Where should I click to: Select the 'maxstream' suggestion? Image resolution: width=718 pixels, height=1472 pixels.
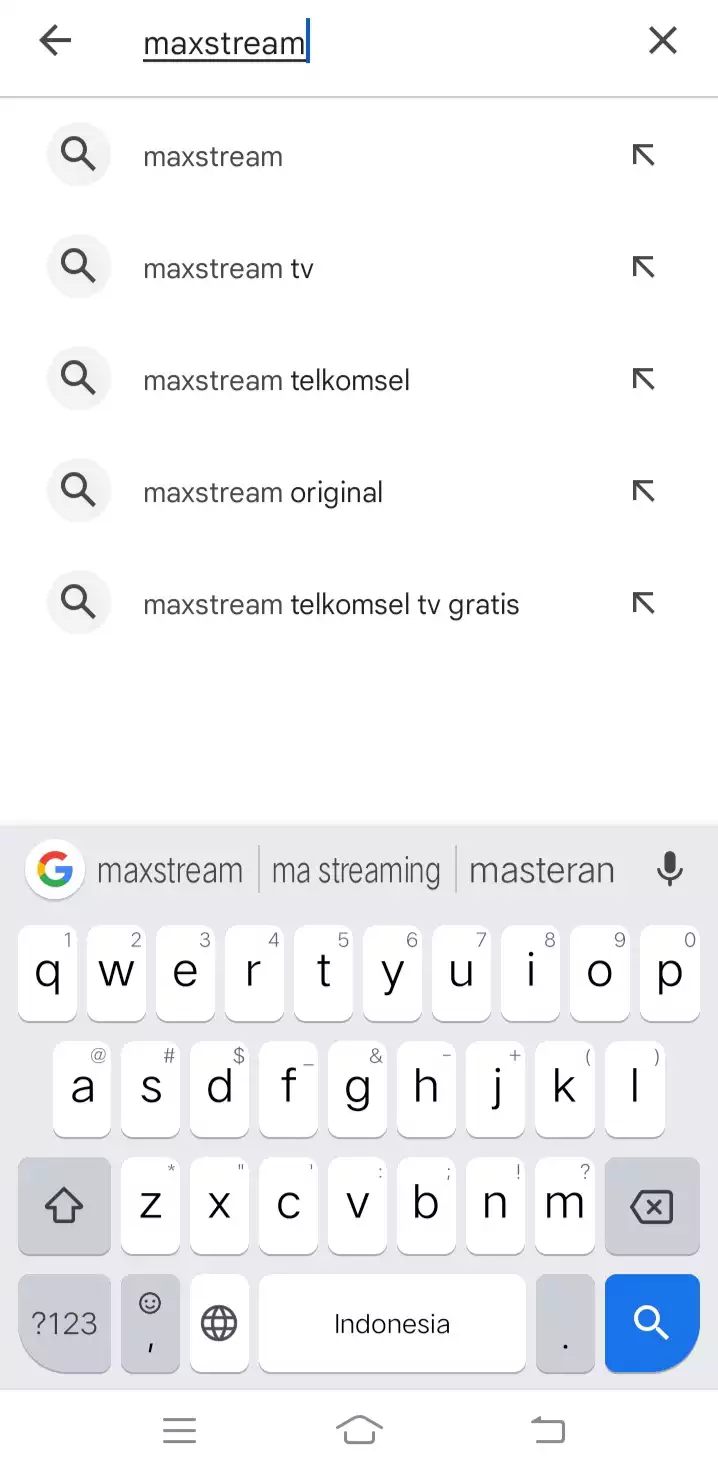pos(359,156)
